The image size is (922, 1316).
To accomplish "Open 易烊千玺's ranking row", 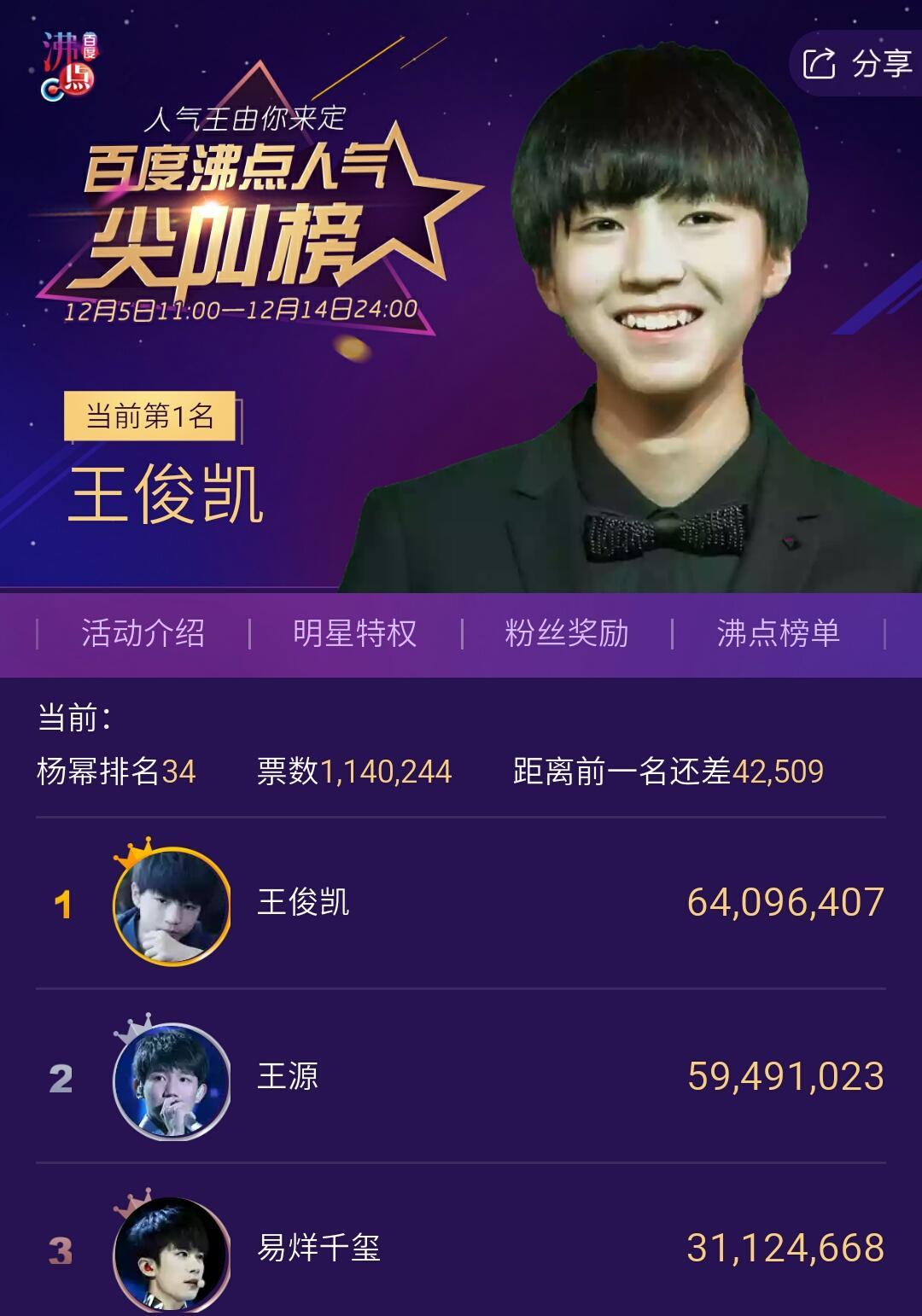I will pos(461,1248).
